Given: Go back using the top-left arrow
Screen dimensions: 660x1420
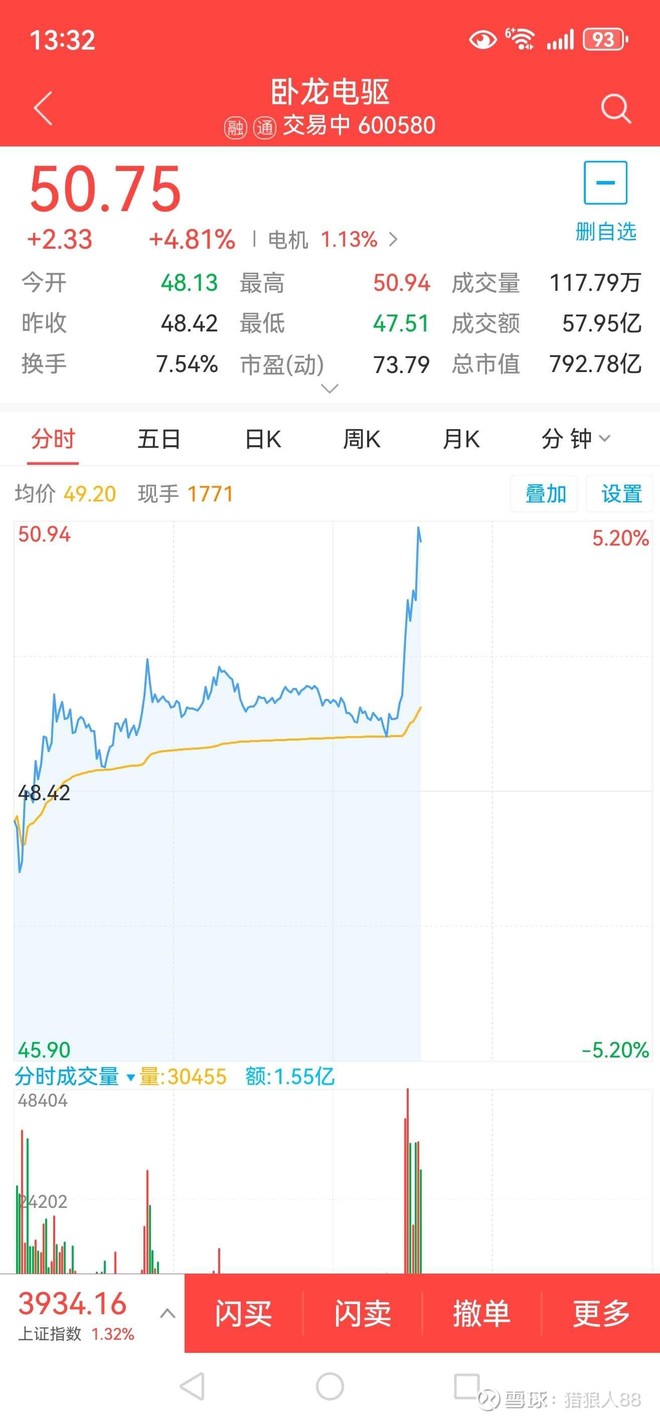Looking at the screenshot, I should pos(43,108).
